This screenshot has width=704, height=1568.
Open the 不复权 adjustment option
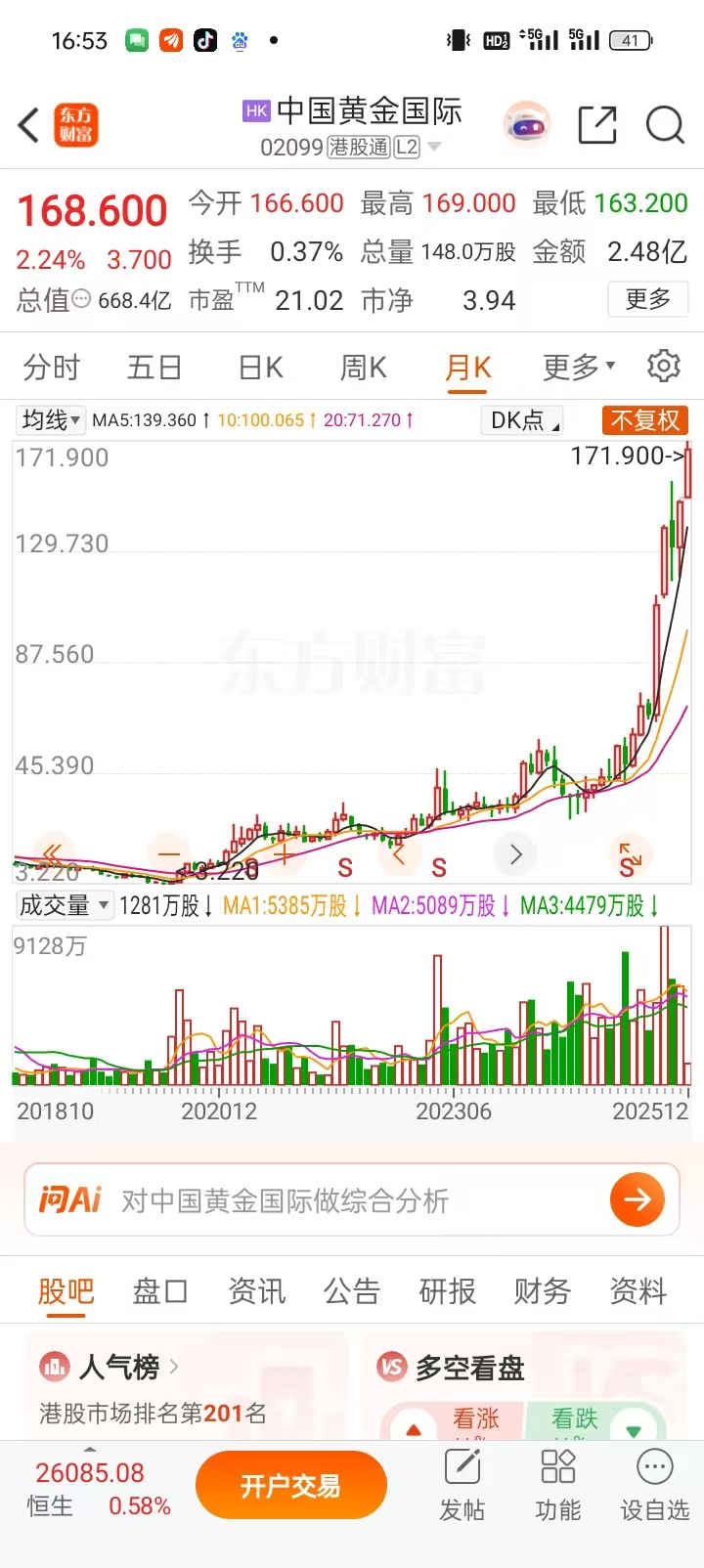645,420
